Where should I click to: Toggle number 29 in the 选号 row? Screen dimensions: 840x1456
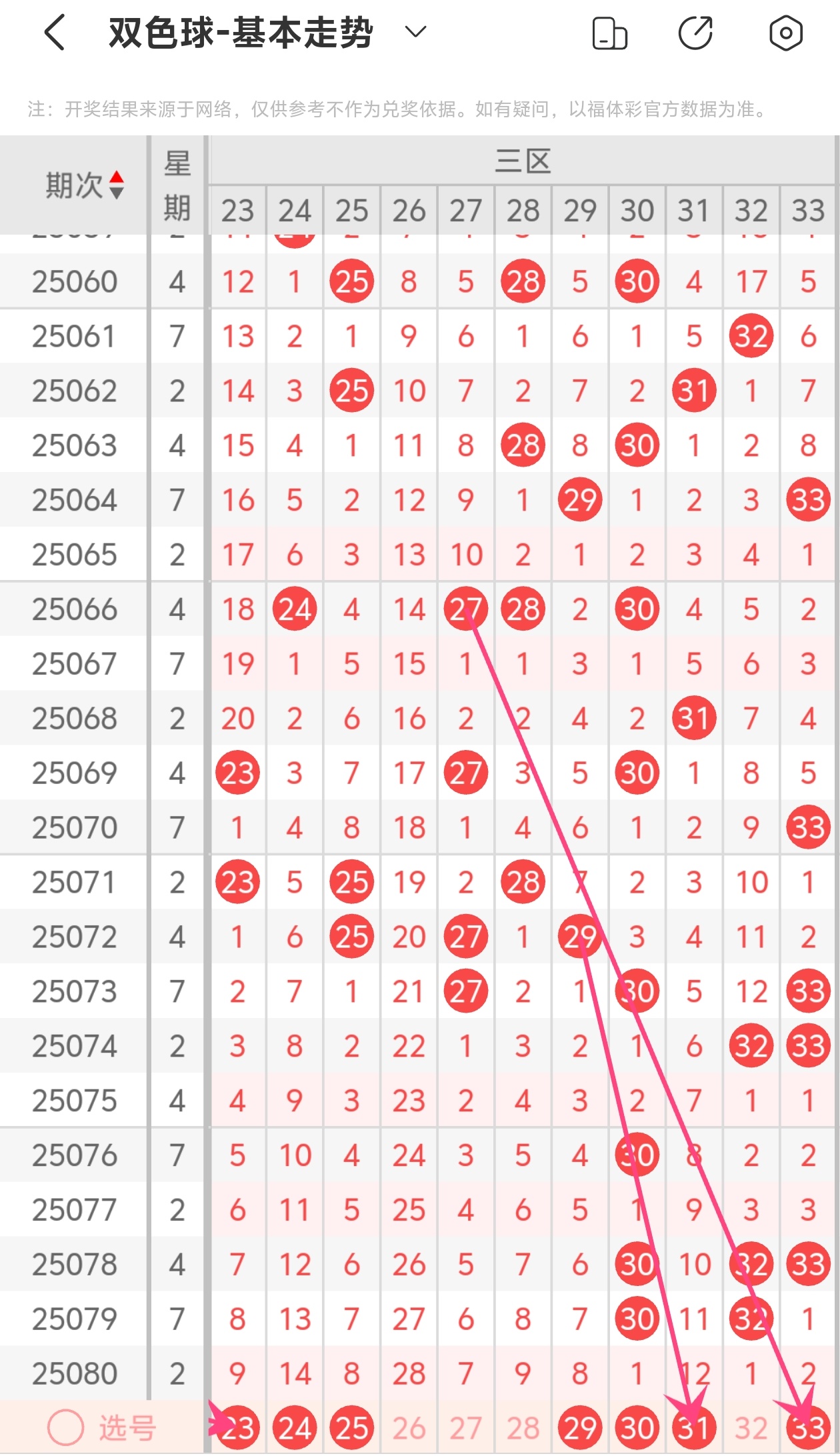(x=580, y=1428)
